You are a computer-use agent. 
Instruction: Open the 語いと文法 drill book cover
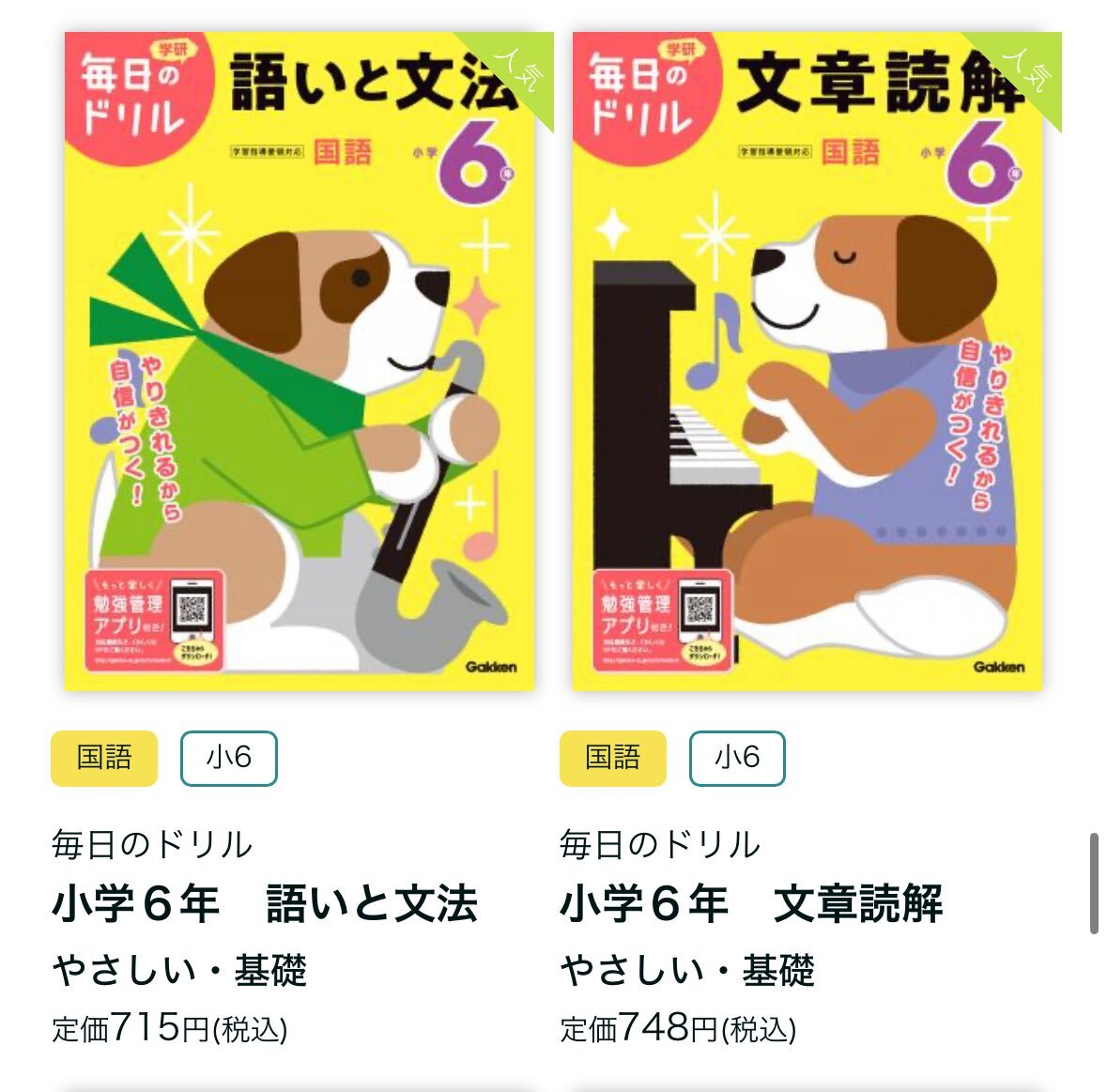pos(300,361)
